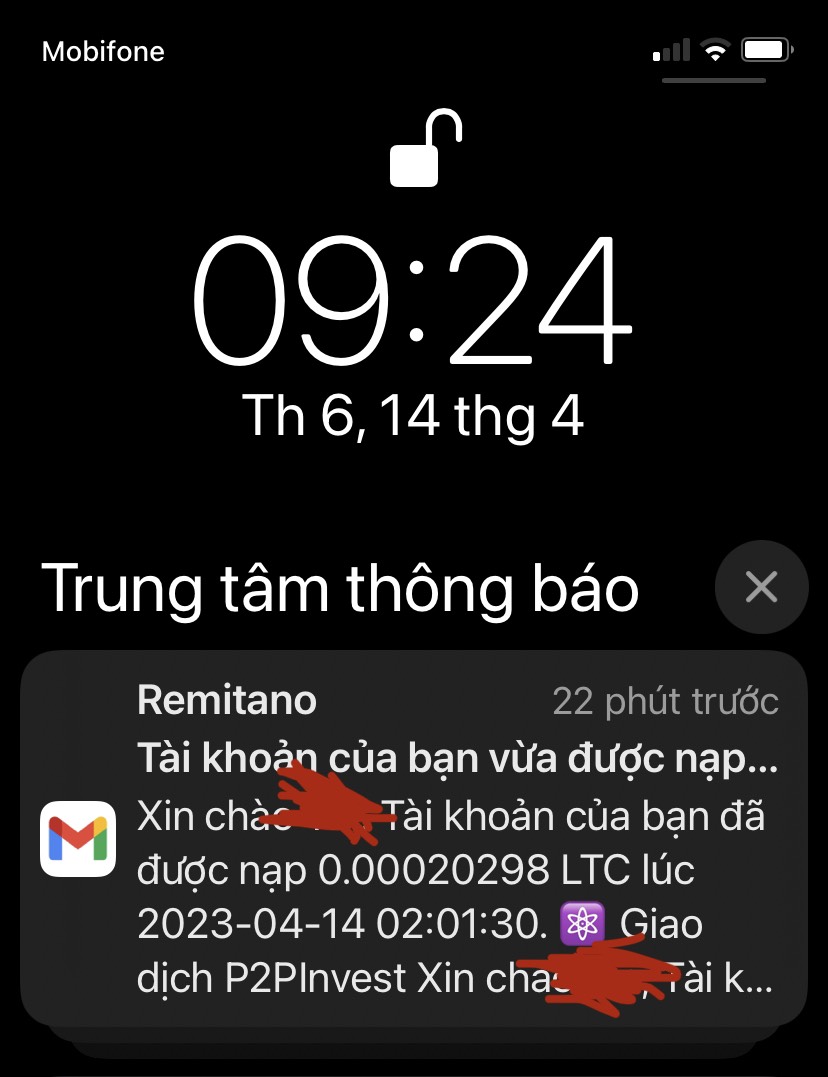The width and height of the screenshot is (828, 1077).
Task: Clear notifications with the X button
Action: 761,588
